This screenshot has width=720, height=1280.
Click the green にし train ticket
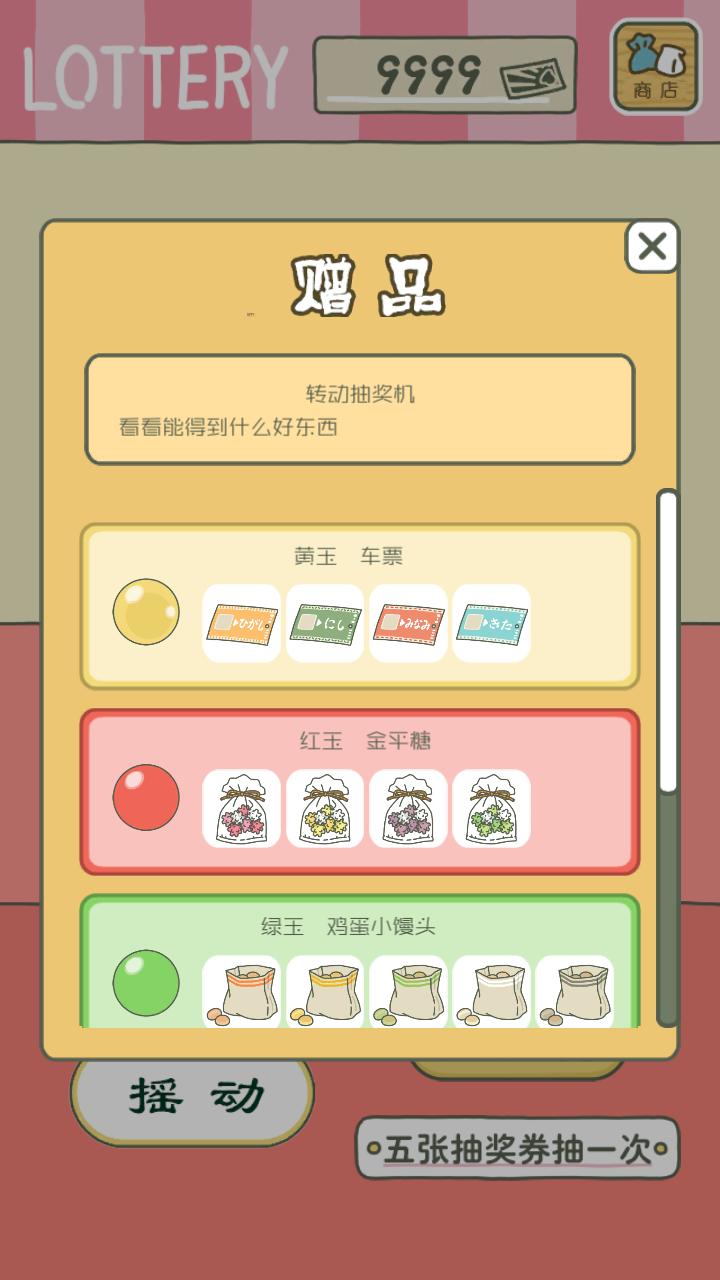[x=325, y=620]
